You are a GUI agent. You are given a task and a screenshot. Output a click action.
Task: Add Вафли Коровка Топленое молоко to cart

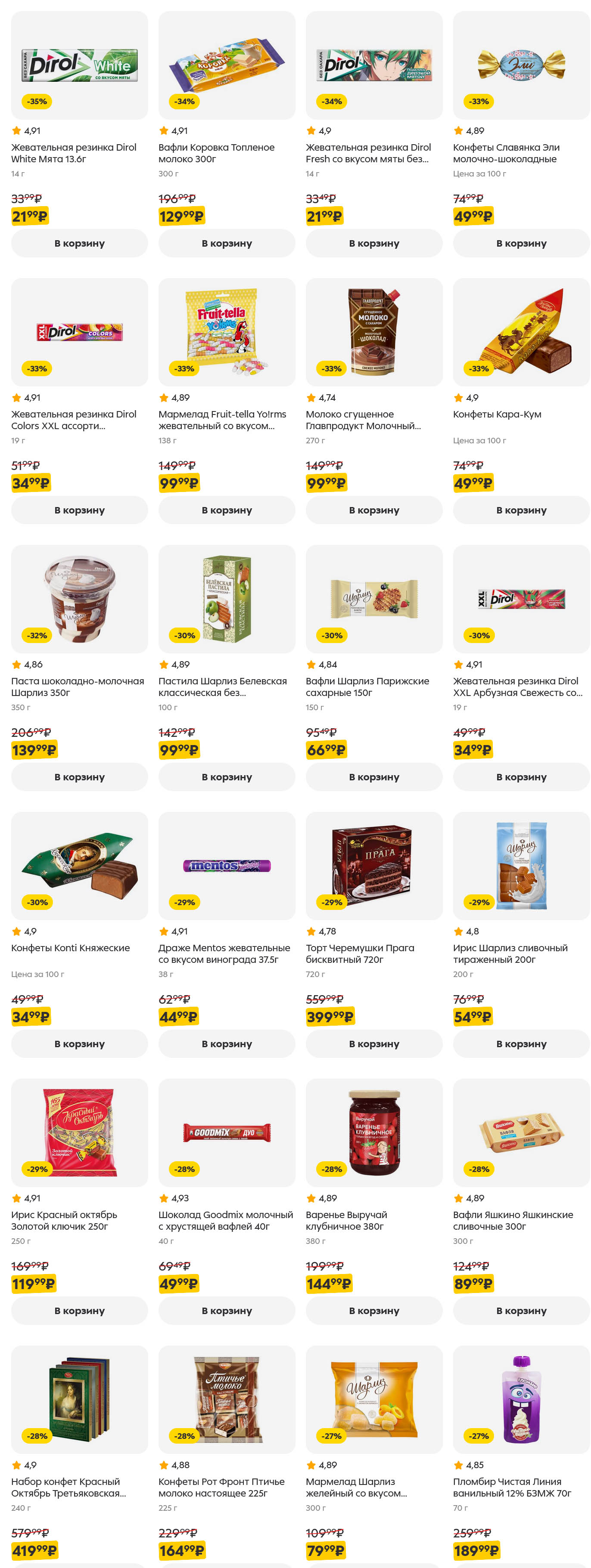click(x=227, y=243)
